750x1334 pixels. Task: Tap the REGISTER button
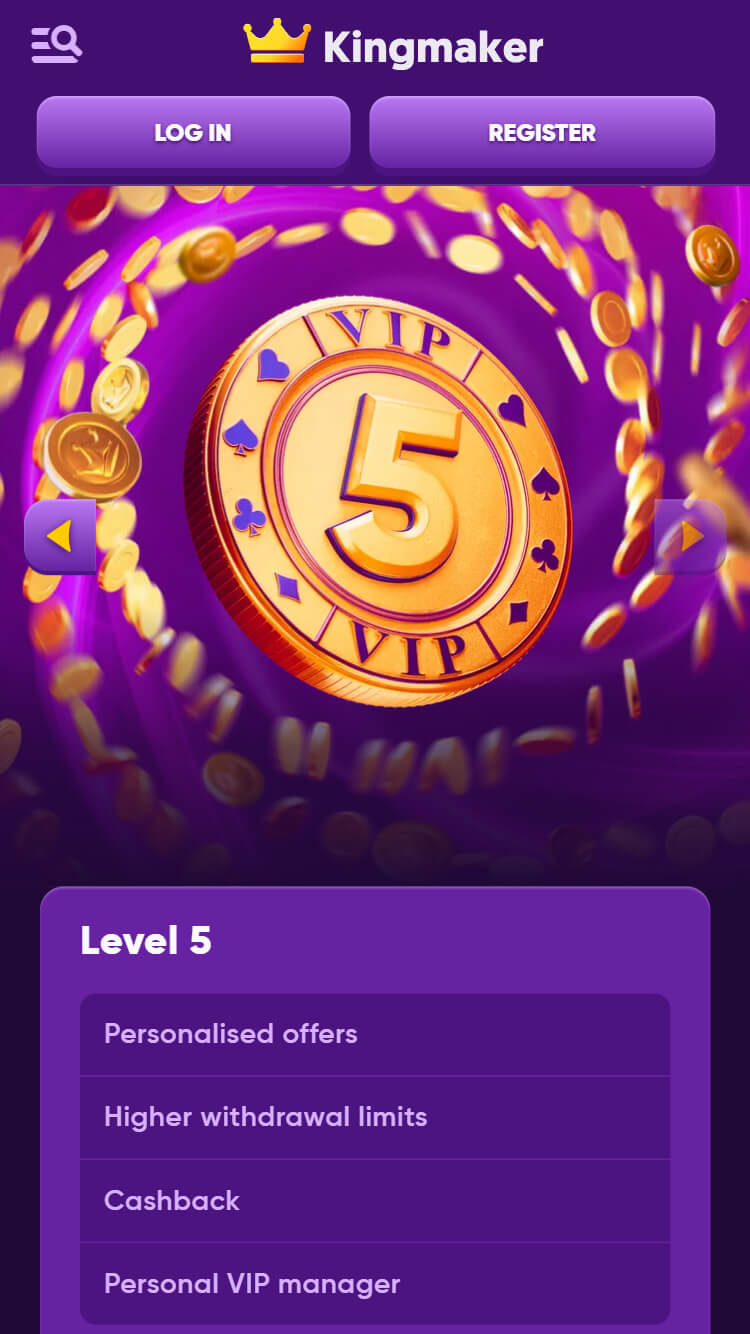tap(542, 133)
